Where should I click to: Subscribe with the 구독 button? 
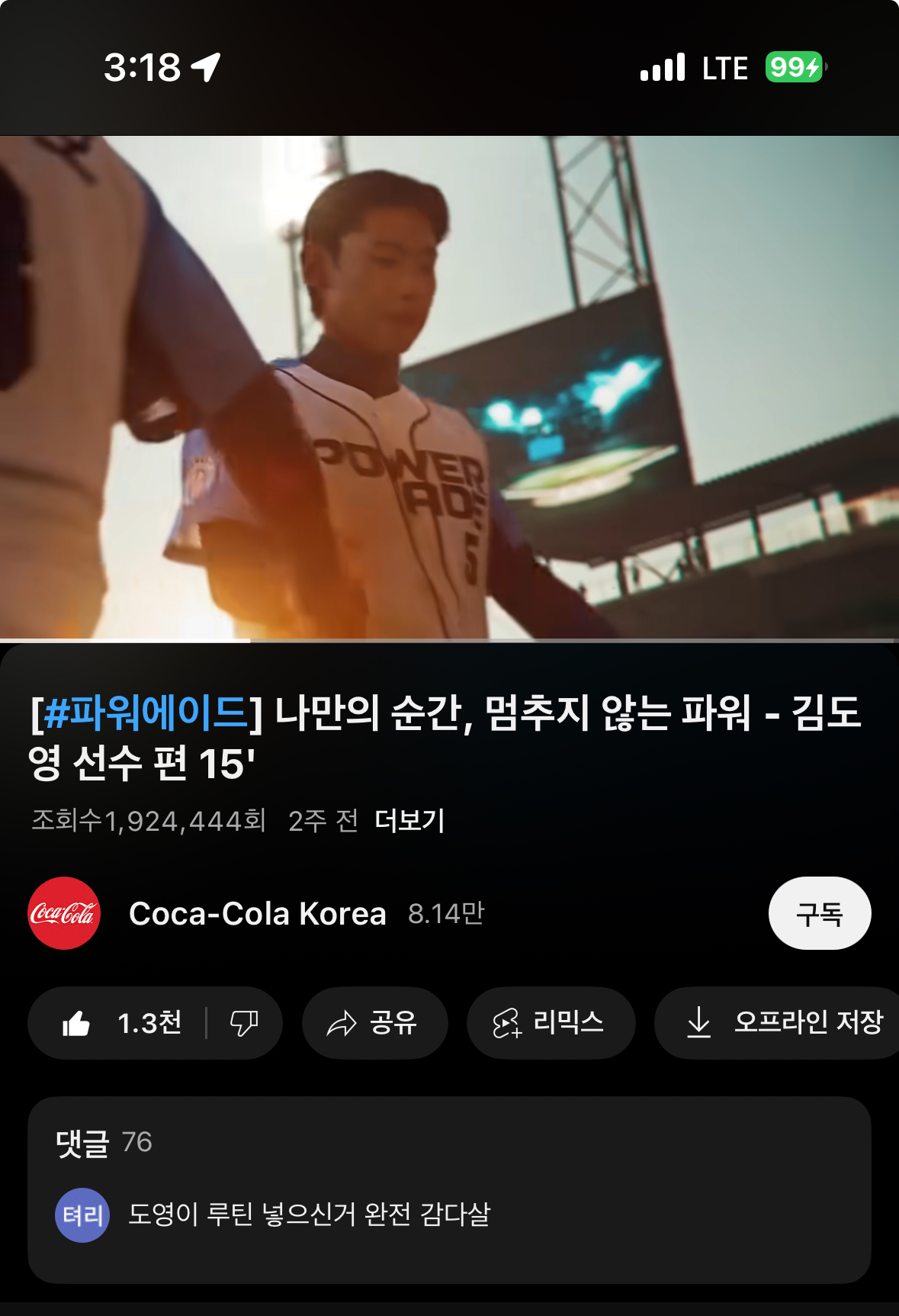point(819,913)
